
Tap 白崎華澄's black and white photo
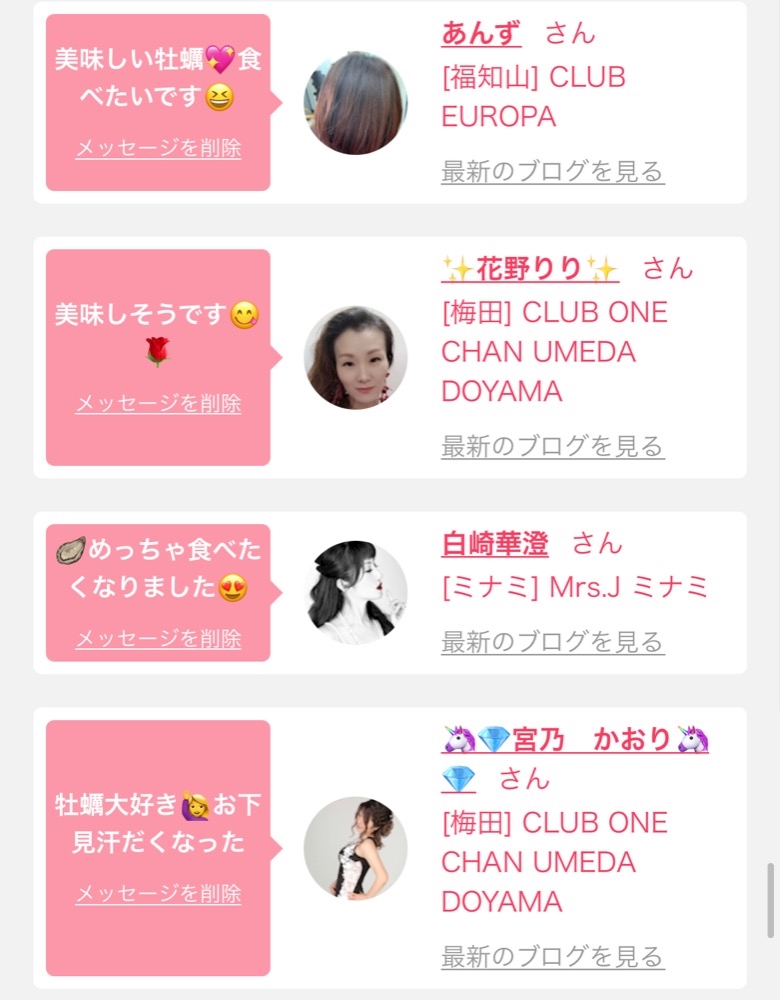click(x=356, y=592)
